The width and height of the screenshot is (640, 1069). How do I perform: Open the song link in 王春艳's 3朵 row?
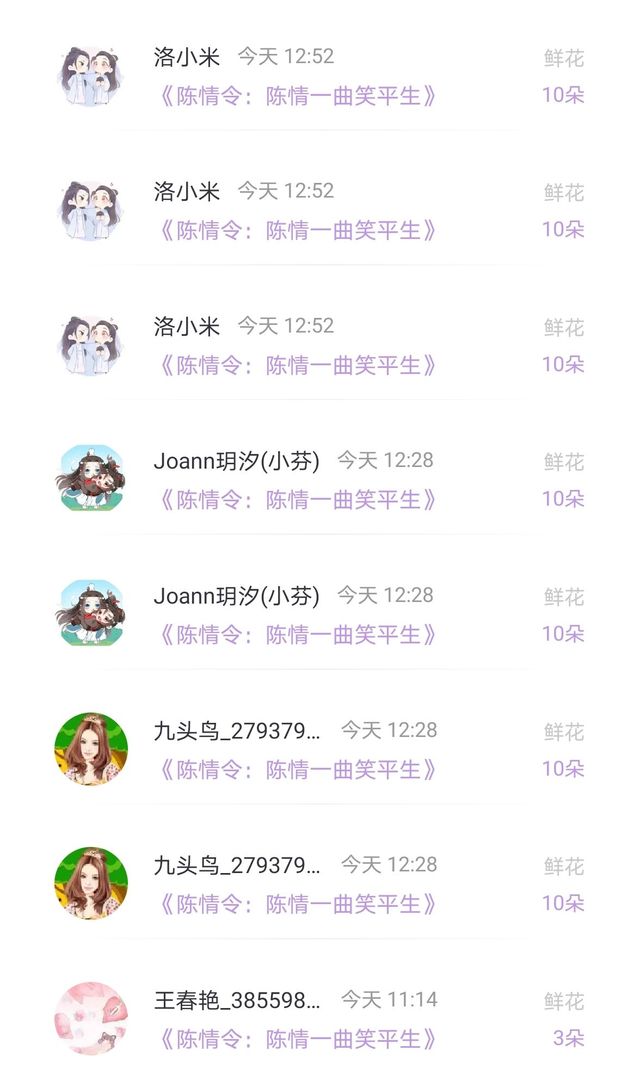click(296, 1039)
